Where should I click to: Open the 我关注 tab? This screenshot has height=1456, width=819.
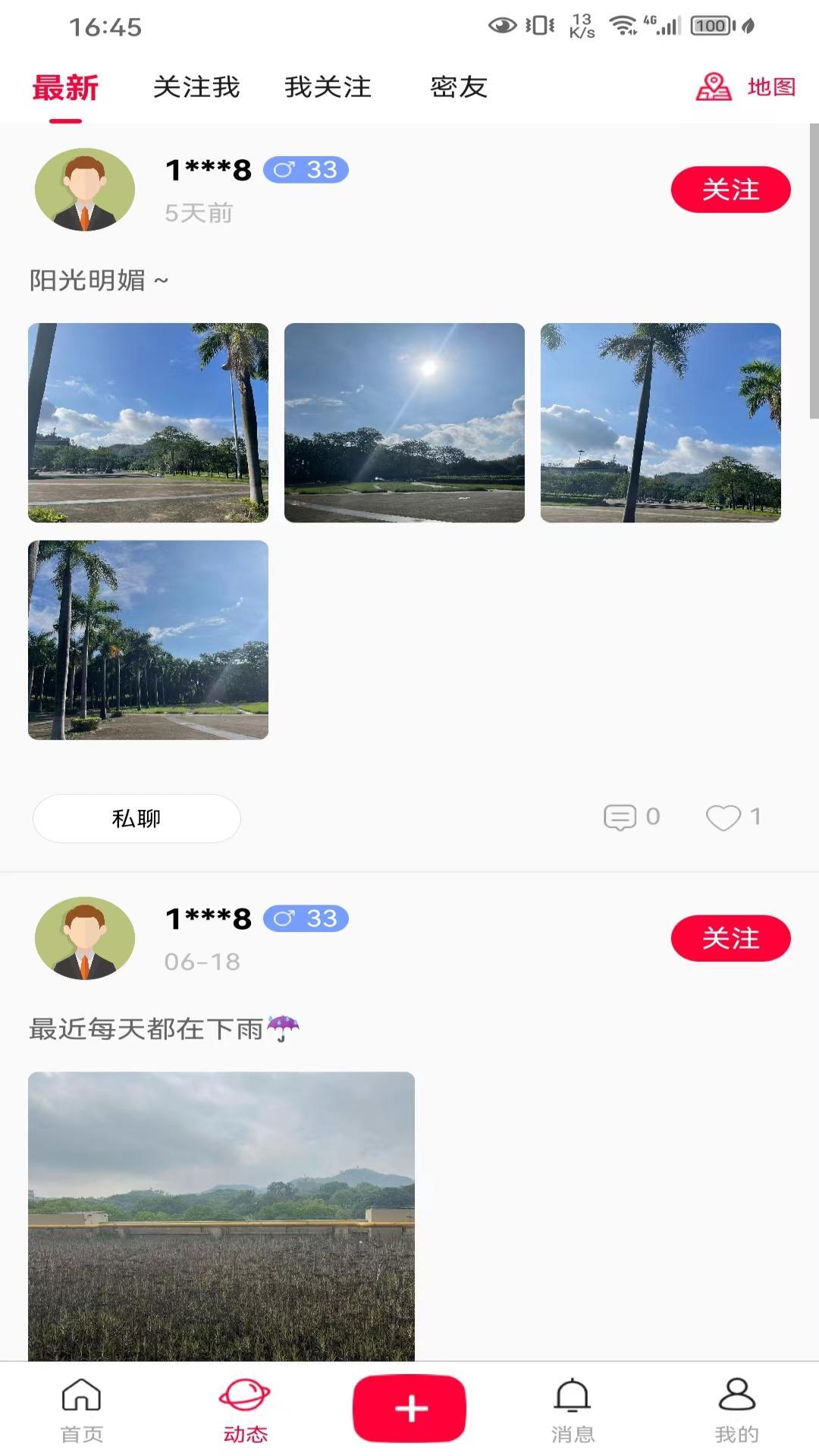[x=328, y=87]
